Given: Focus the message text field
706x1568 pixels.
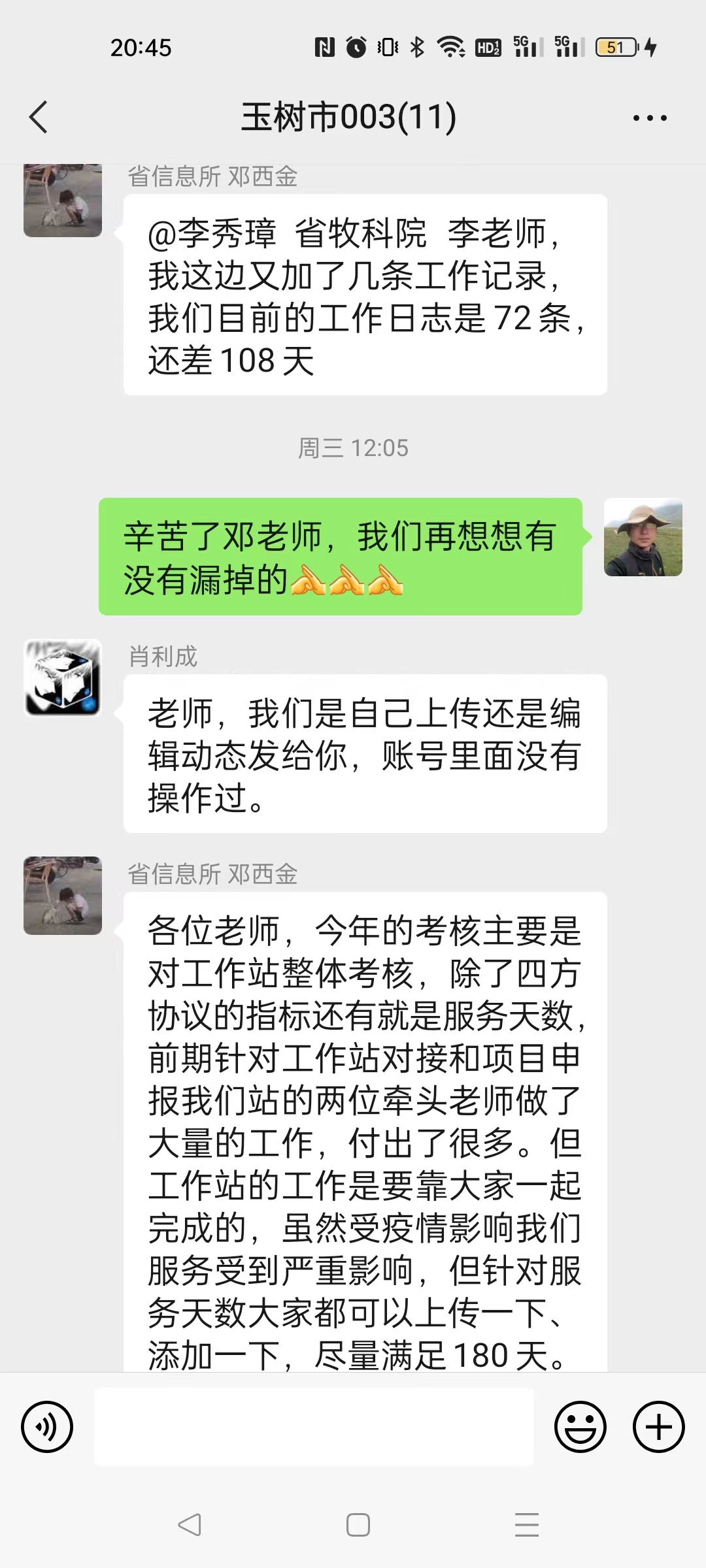Looking at the screenshot, I should [314, 1427].
